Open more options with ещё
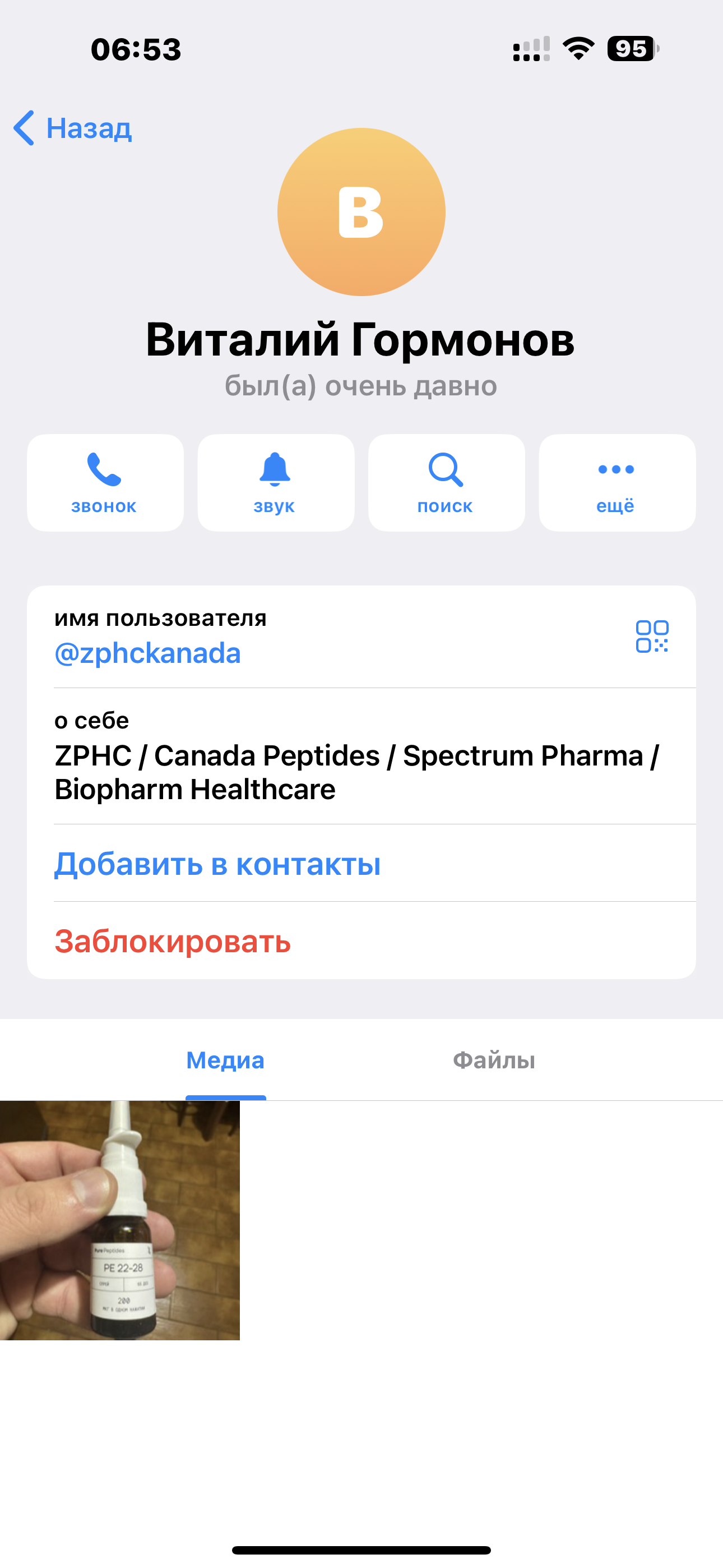This screenshot has width=723, height=1568. coord(617,483)
